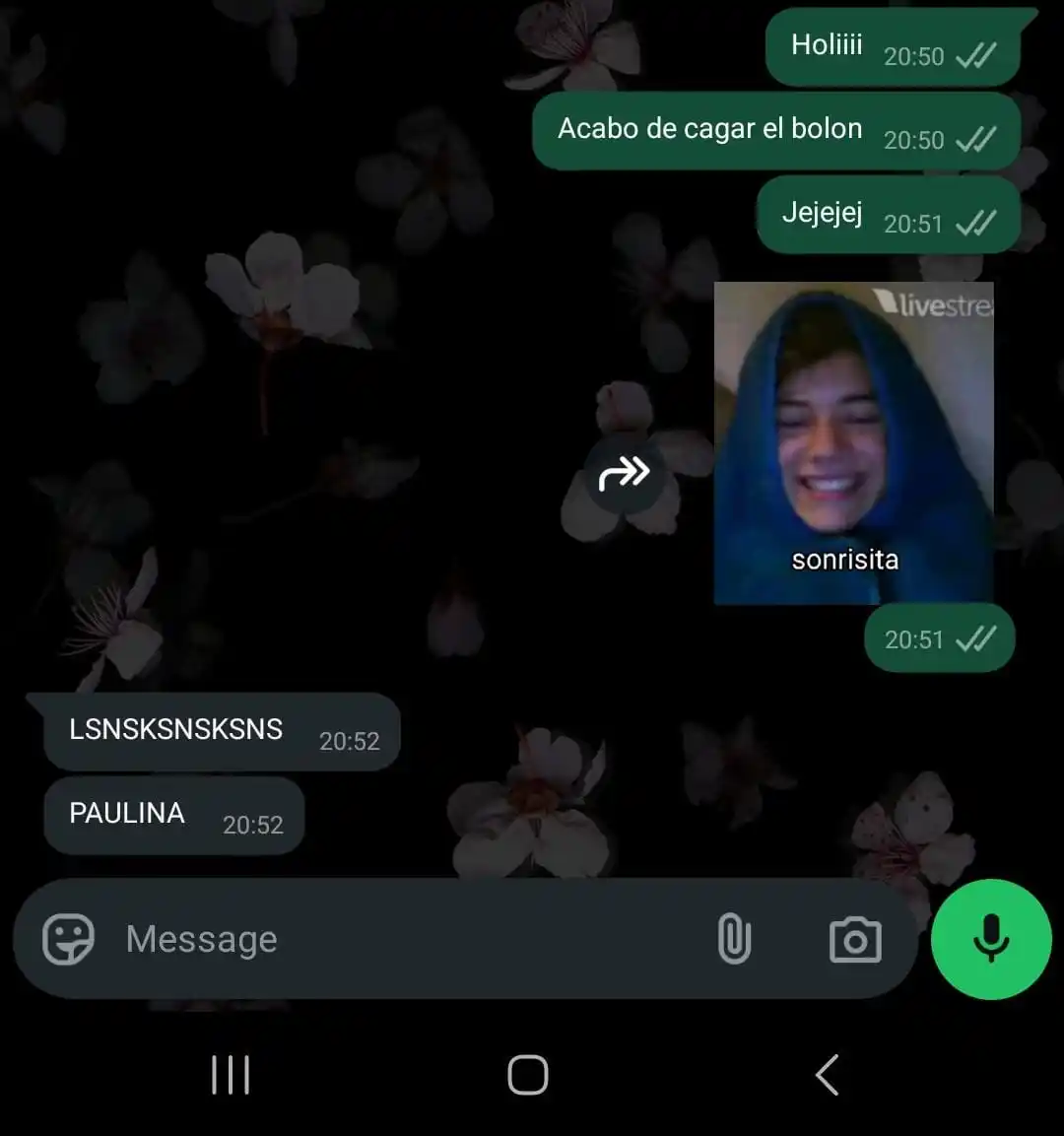Viewport: 1064px width, 1136px height.
Task: Forward the sonrisita image
Action: pos(625,474)
